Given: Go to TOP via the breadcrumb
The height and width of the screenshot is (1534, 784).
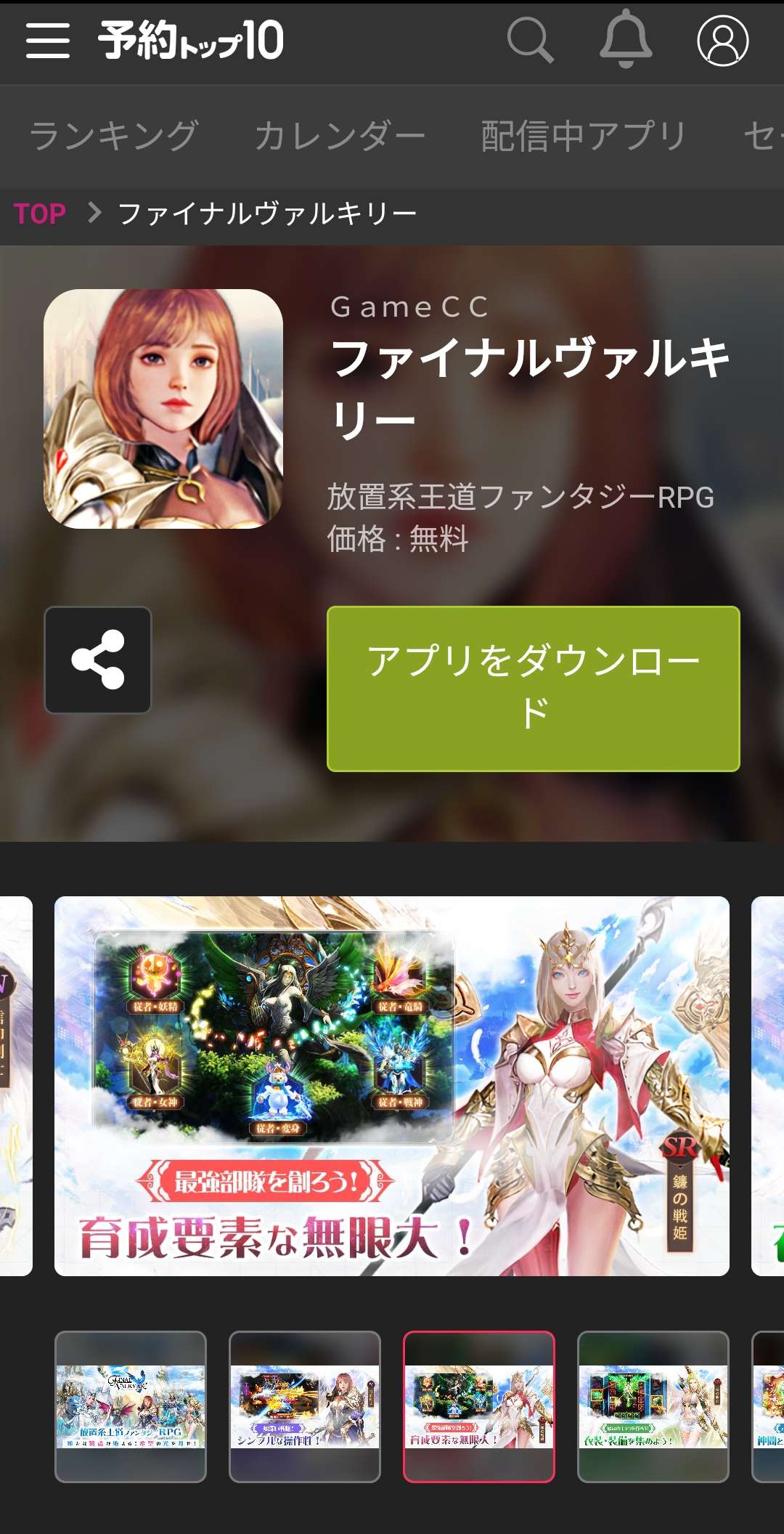Looking at the screenshot, I should (40, 214).
